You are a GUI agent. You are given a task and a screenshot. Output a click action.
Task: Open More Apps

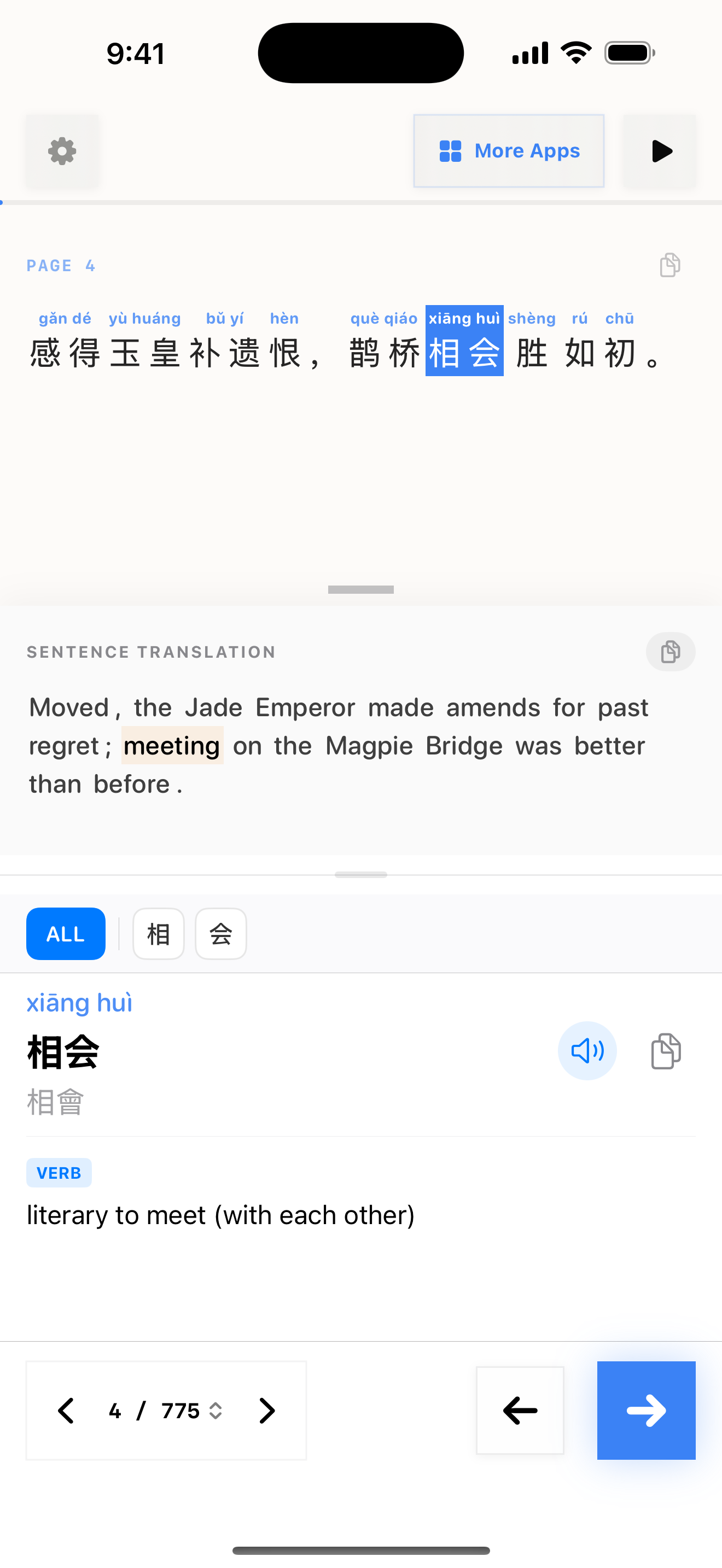[x=508, y=151]
